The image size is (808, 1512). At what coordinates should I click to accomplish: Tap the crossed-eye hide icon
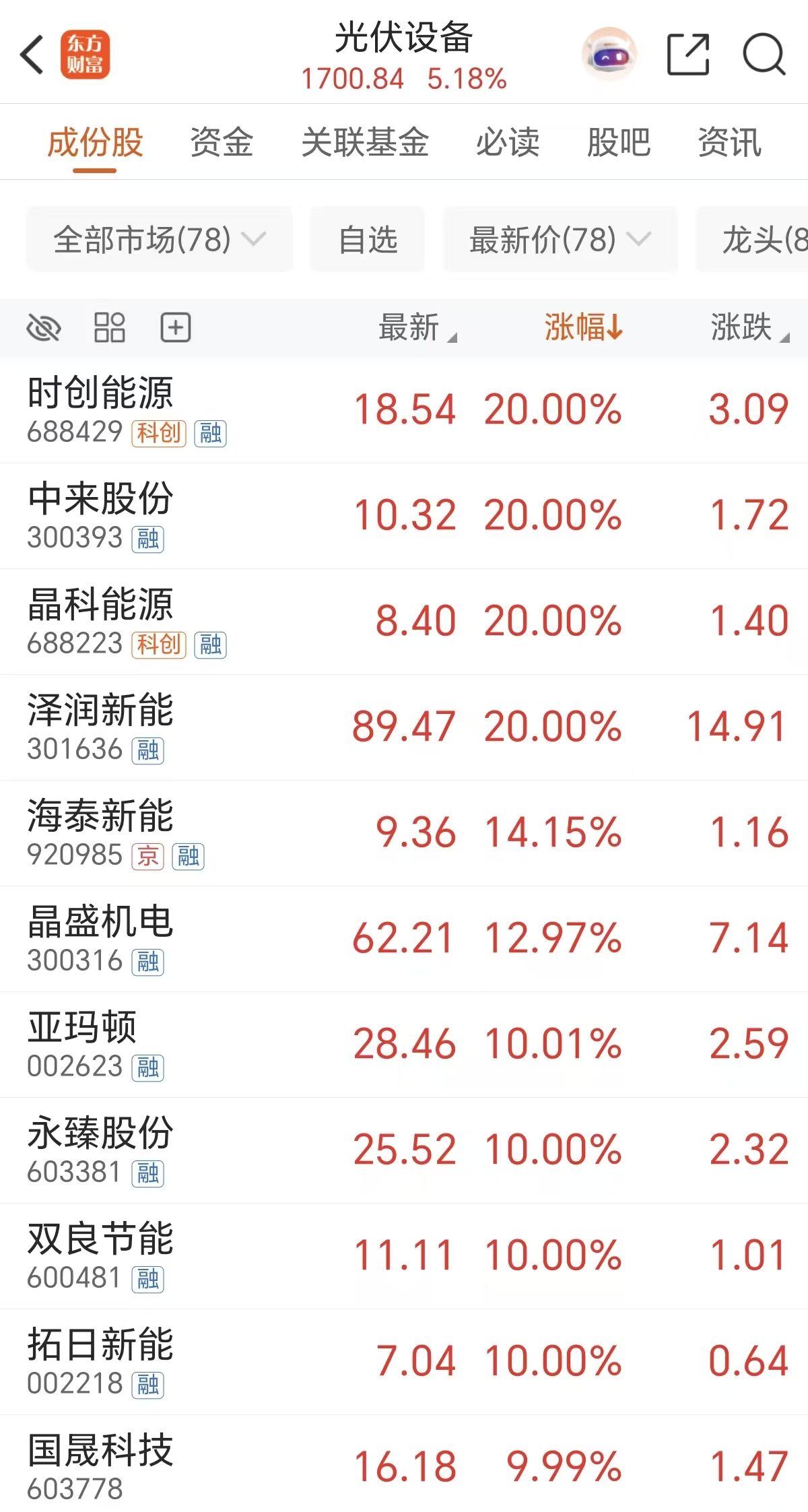44,328
